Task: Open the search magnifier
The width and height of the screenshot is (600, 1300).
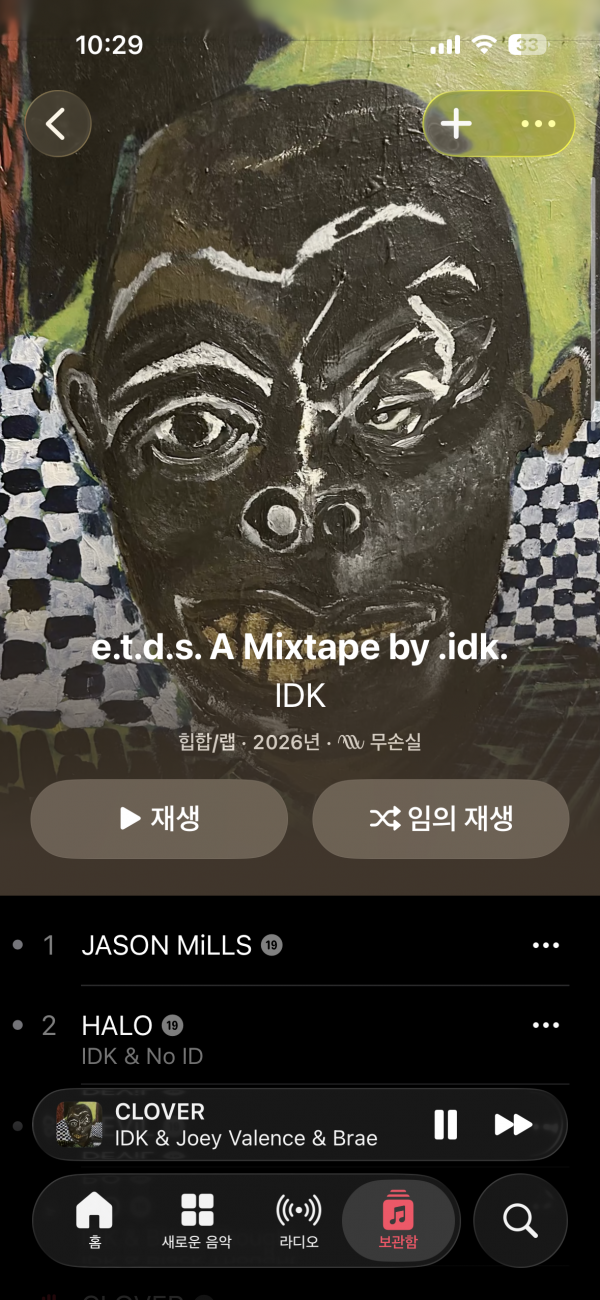Action: [x=520, y=1220]
